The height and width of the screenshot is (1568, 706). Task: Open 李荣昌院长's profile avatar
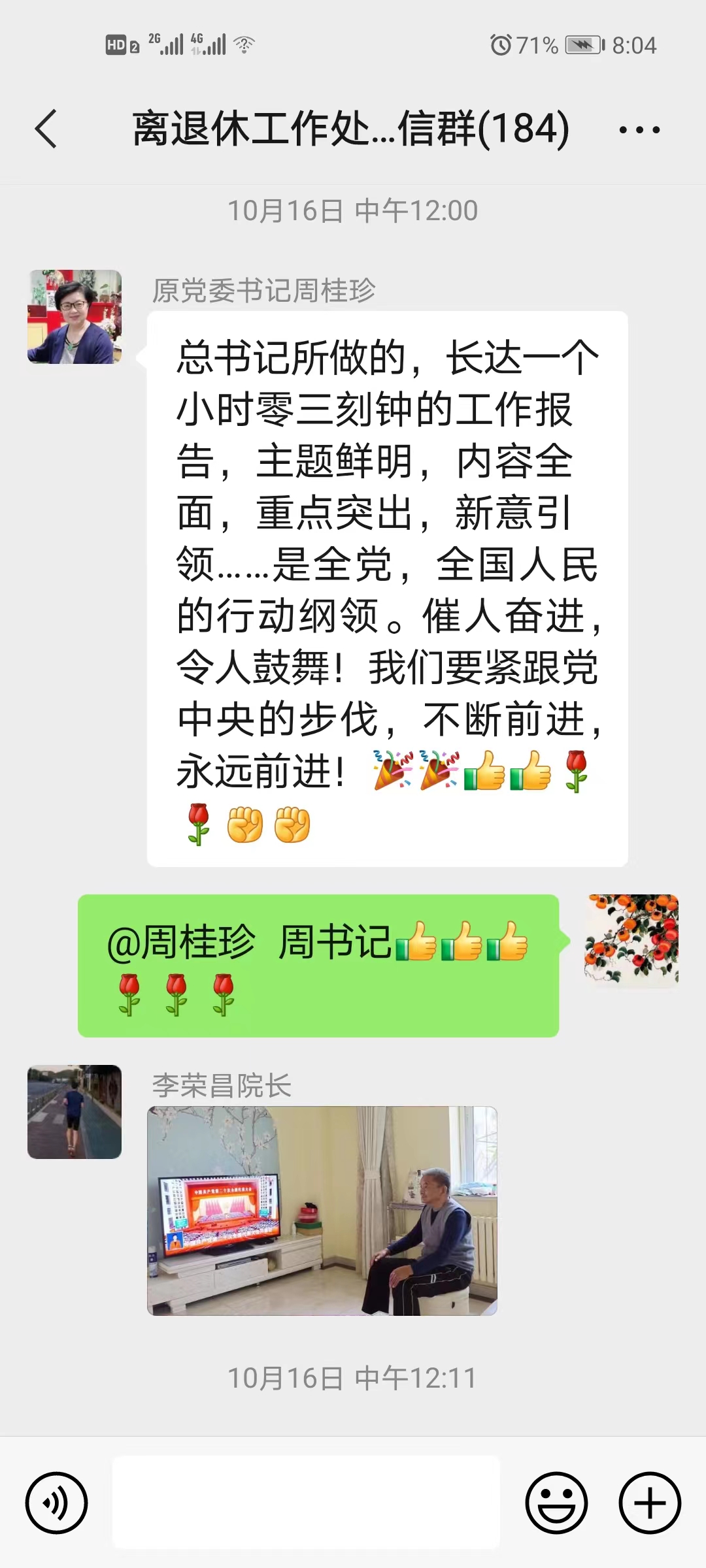pyautogui.click(x=75, y=1112)
